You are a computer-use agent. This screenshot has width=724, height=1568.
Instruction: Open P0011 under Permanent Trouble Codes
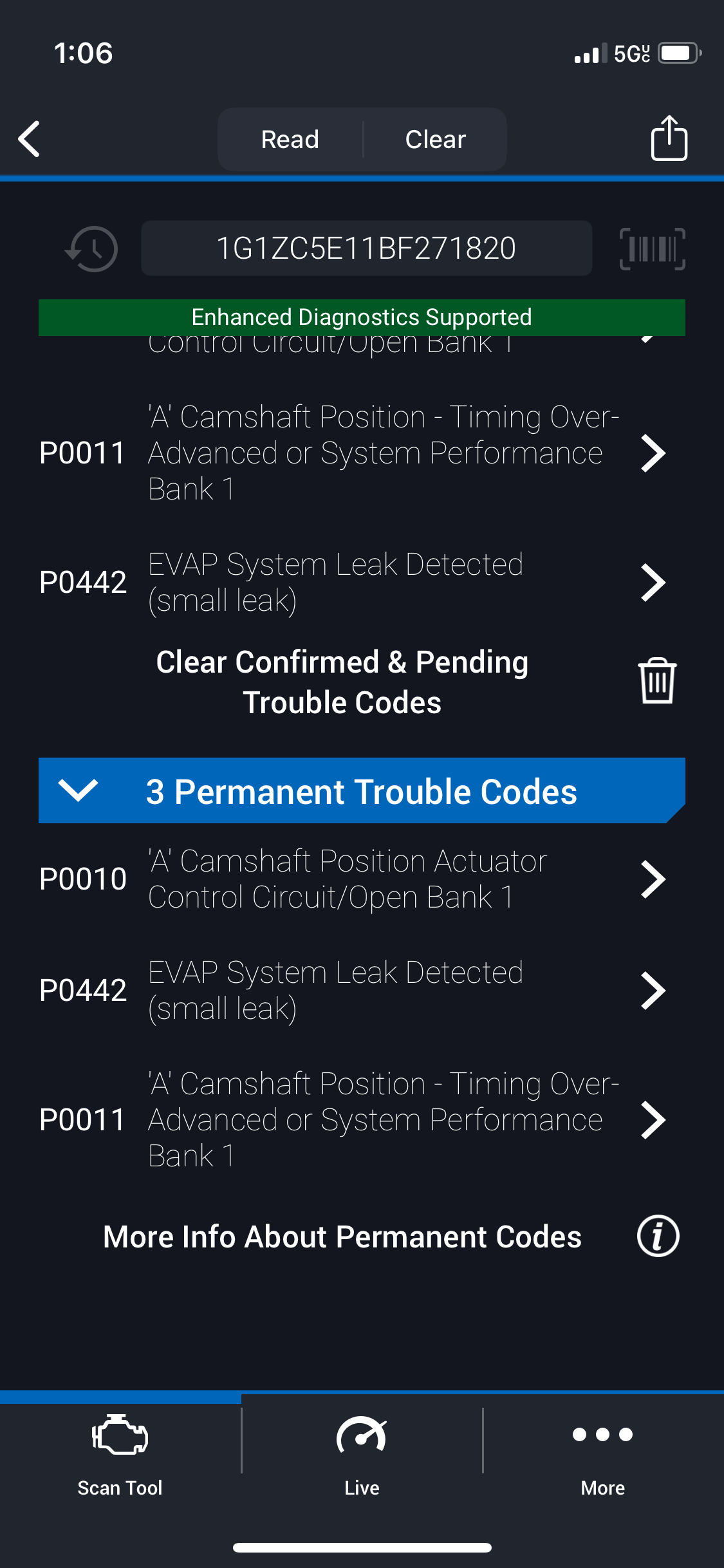coord(351,1120)
